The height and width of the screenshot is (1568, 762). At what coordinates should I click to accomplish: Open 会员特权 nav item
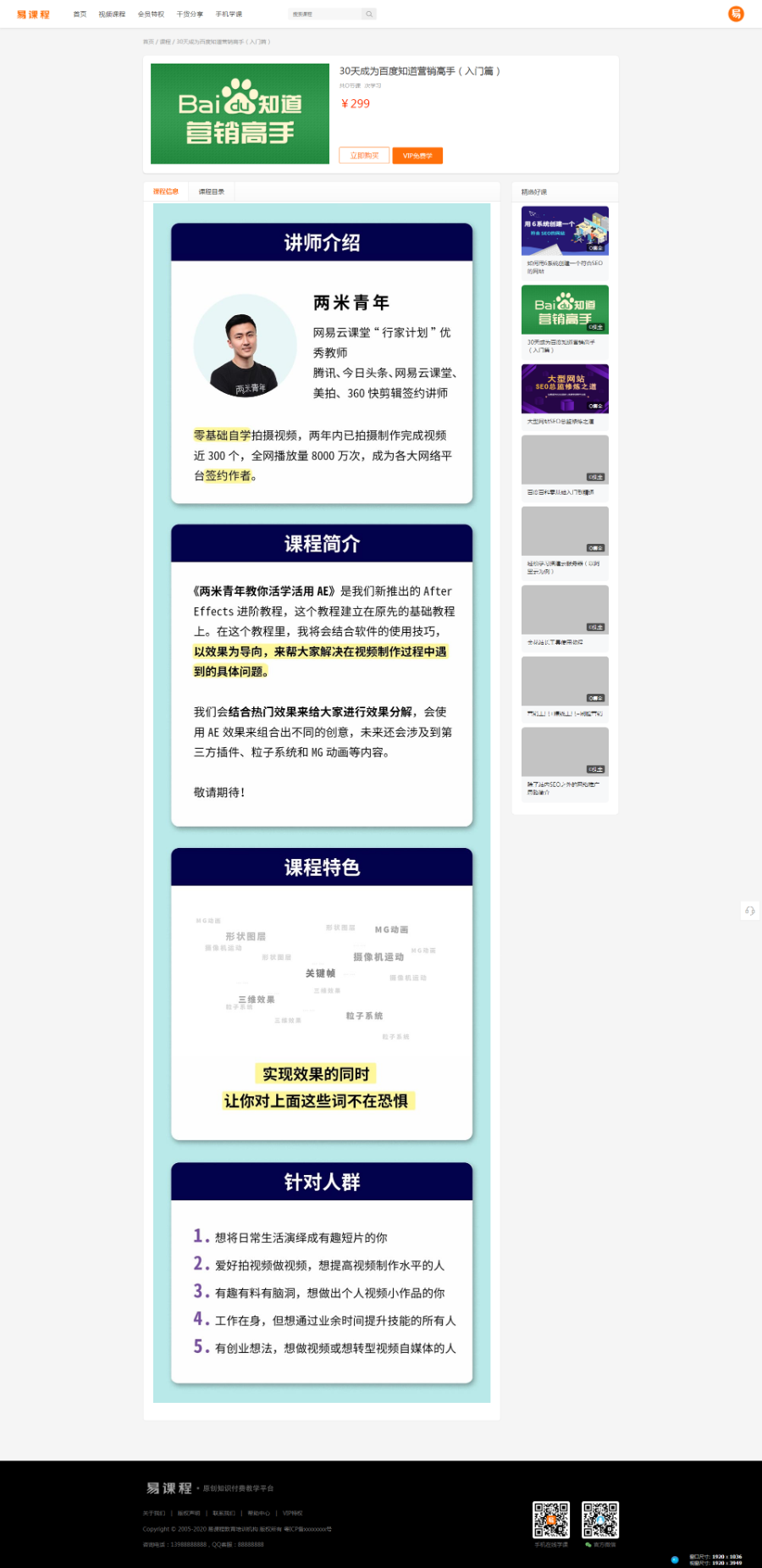coord(151,14)
